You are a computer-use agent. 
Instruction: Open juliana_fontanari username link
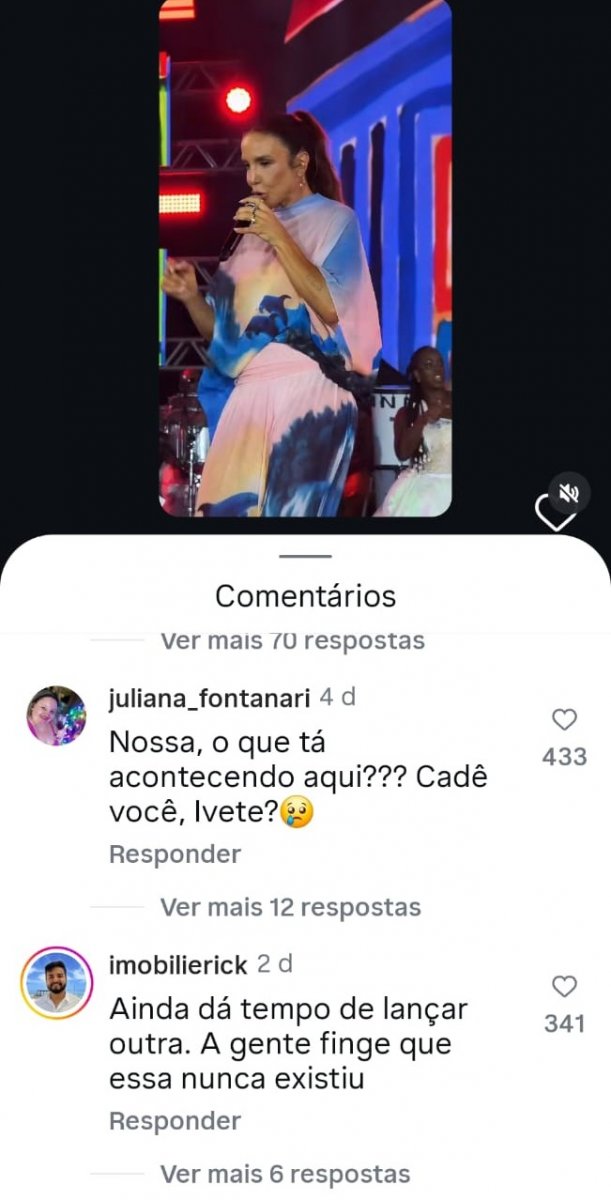tap(209, 698)
